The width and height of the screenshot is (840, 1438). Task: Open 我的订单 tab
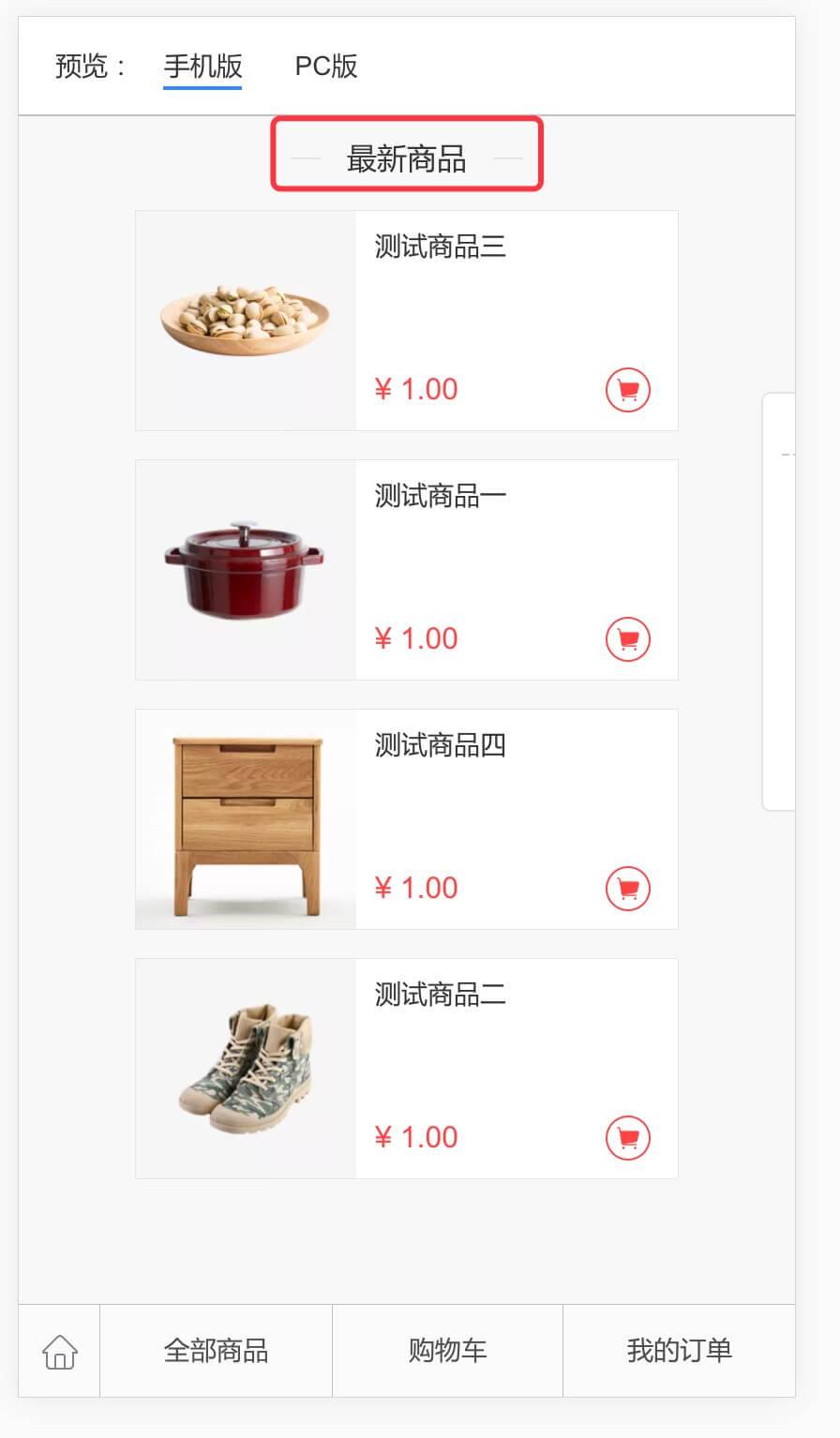[679, 1351]
